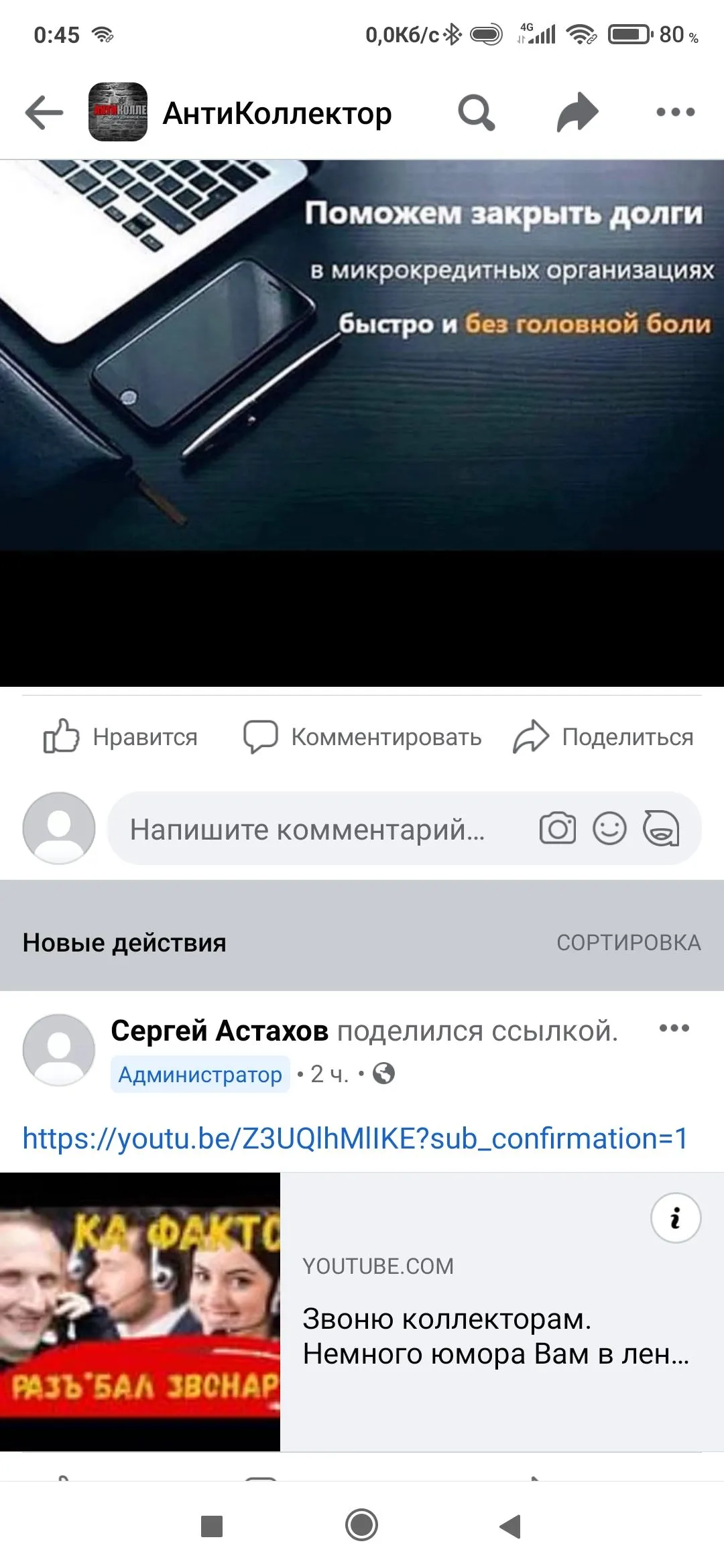The height and width of the screenshot is (1568, 724).
Task: Open the emoji picker in comment field
Action: pyautogui.click(x=609, y=828)
